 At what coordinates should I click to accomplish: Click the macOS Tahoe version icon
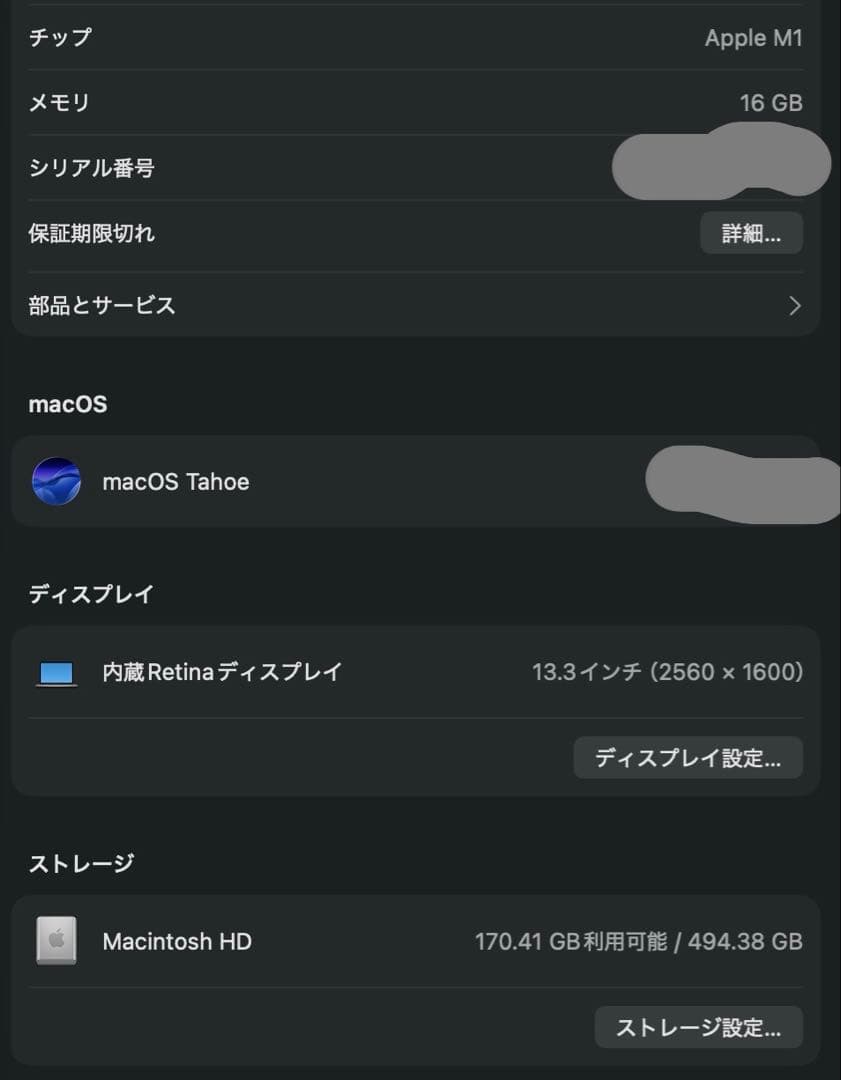56,481
